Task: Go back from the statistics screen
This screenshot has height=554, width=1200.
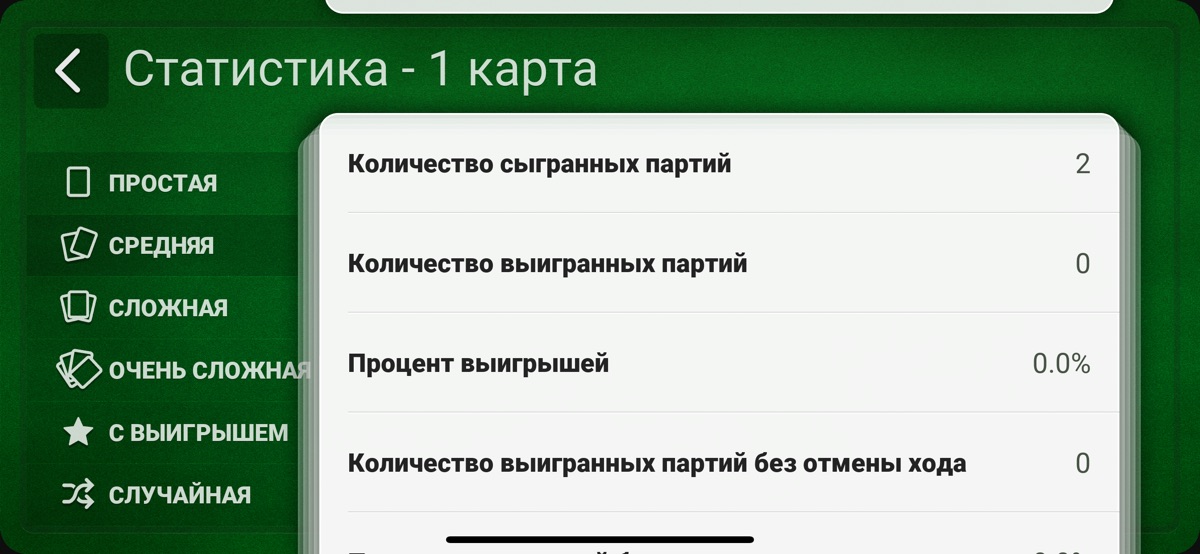Action: [x=70, y=71]
